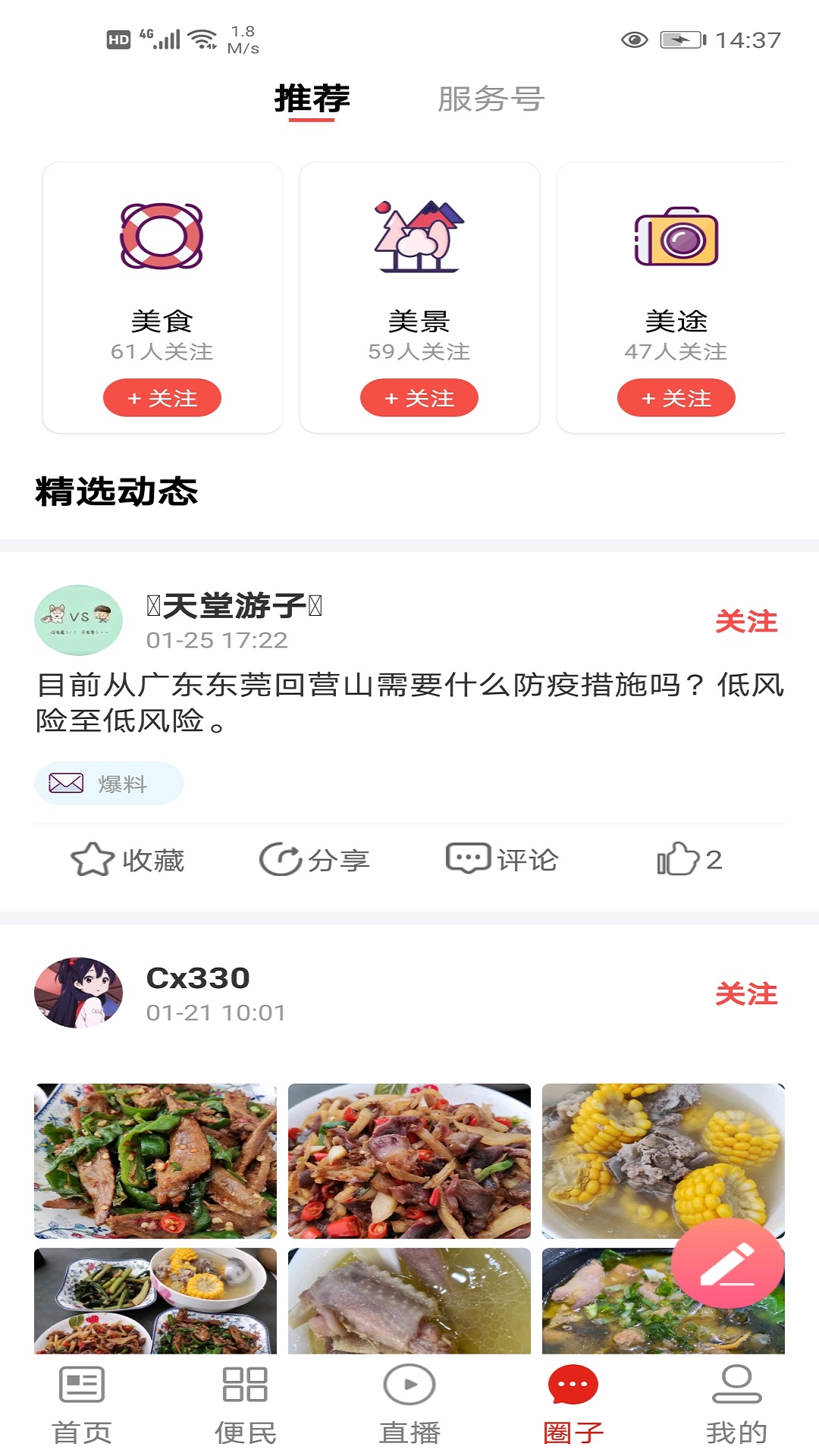819x1456 pixels.
Task: Switch to the 直播 tab
Action: pos(409,1405)
